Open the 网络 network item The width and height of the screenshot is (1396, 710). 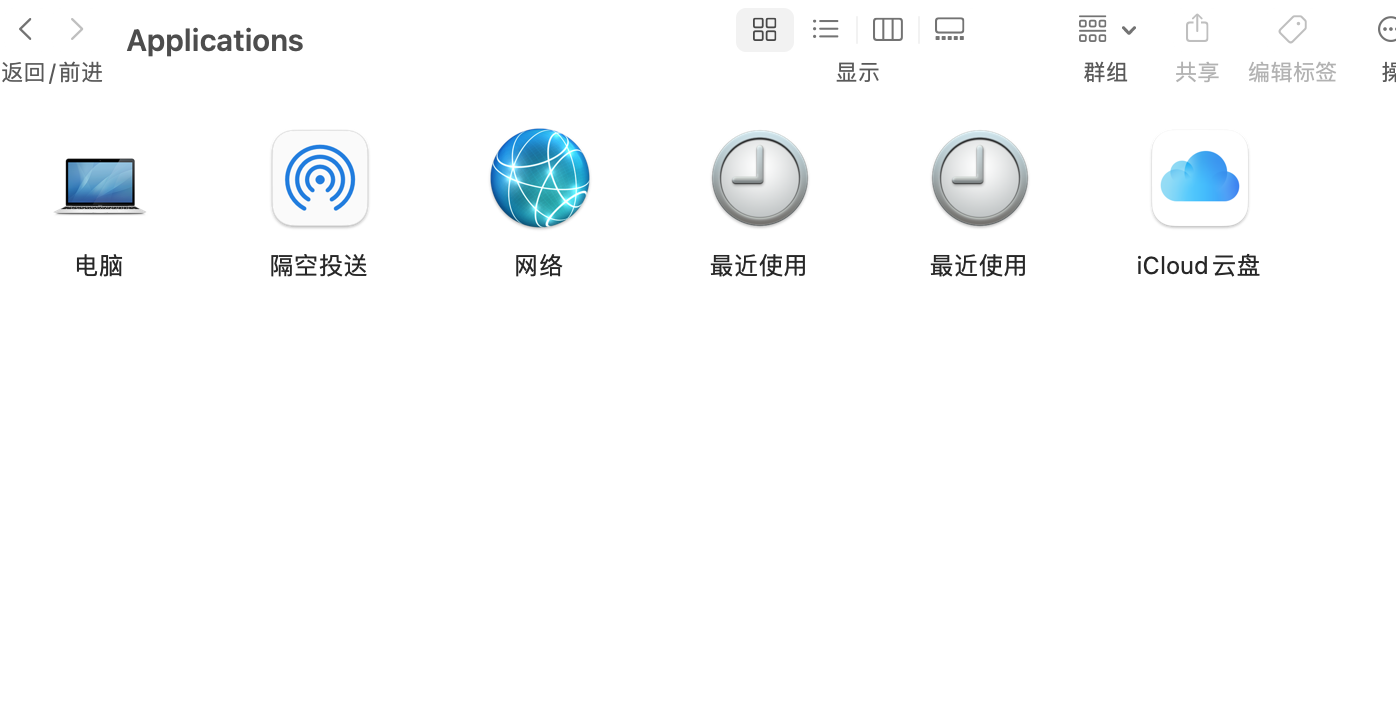pyautogui.click(x=540, y=179)
